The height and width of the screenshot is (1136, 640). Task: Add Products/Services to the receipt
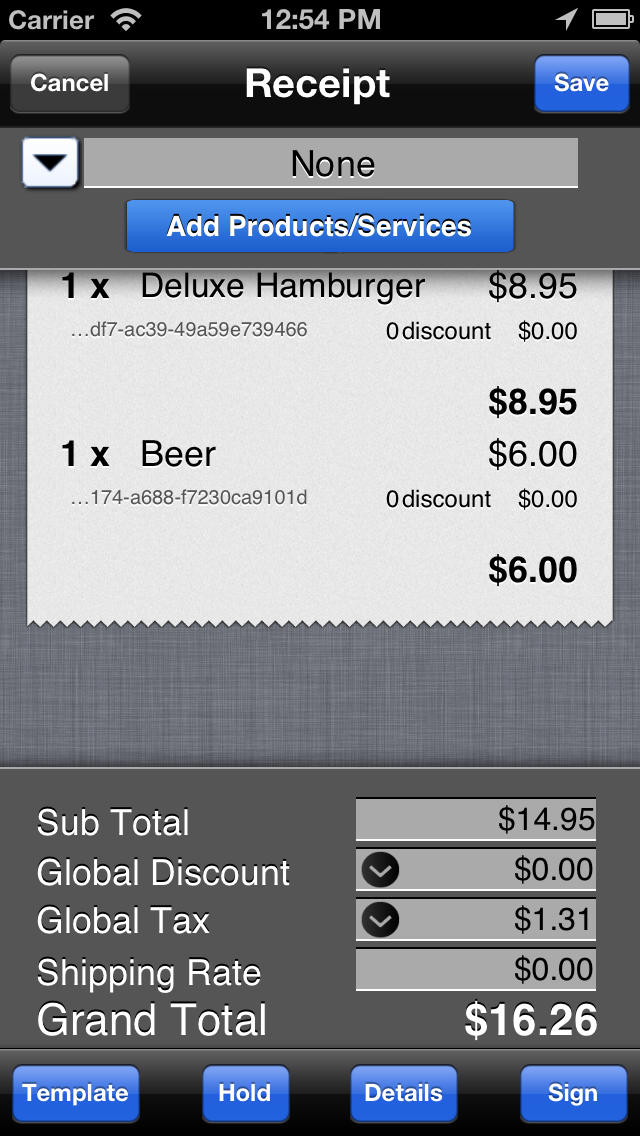pyautogui.click(x=320, y=226)
